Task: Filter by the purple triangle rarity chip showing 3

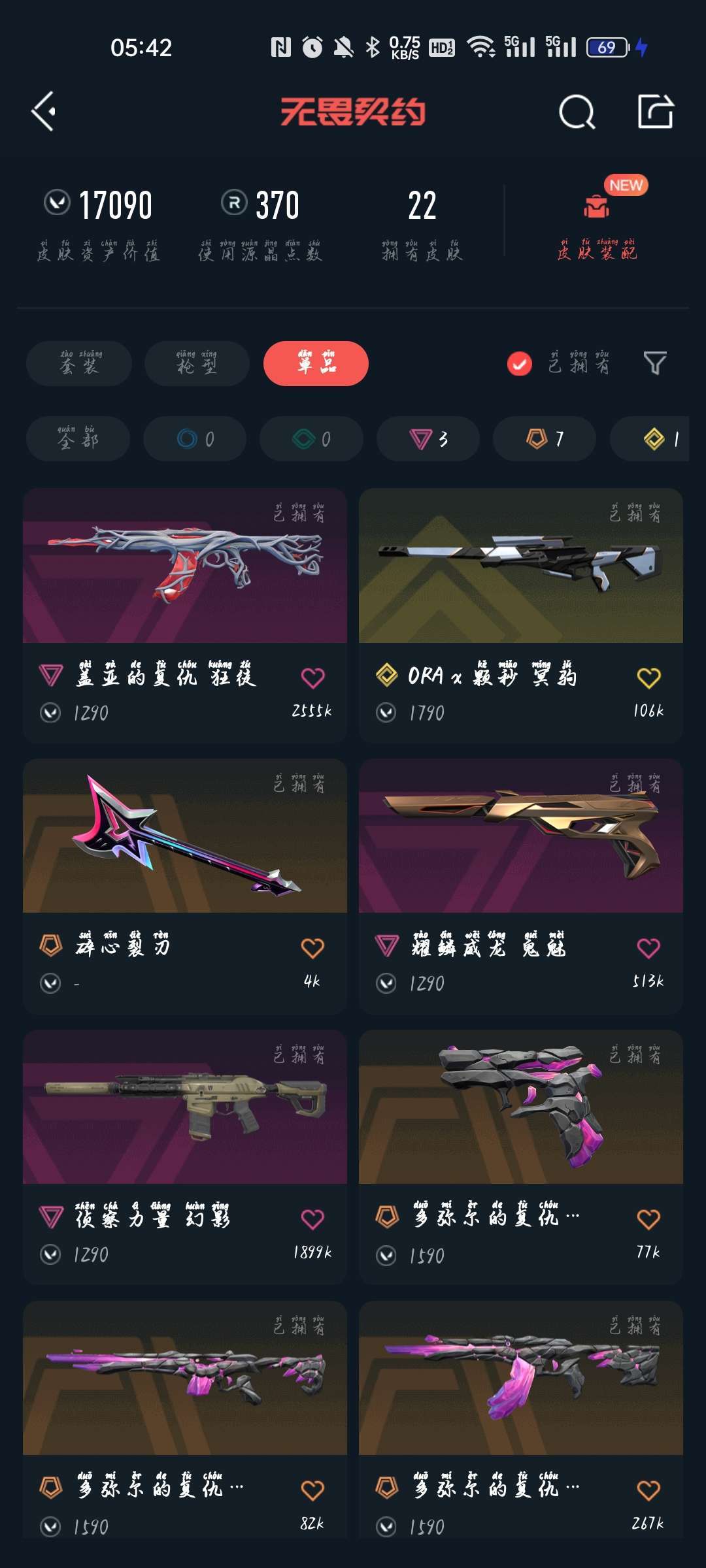Action: click(x=428, y=438)
